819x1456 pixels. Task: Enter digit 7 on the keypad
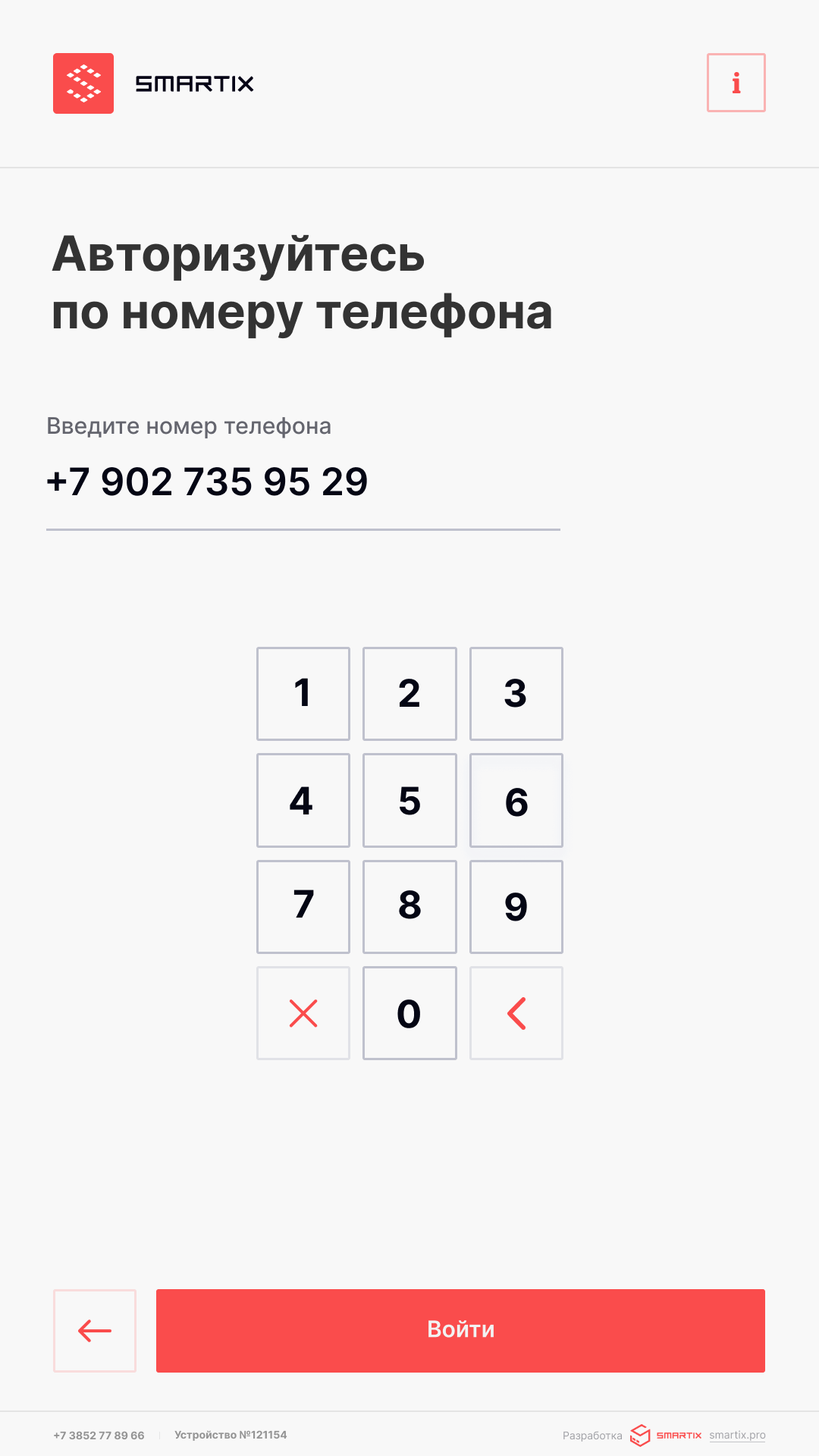pyautogui.click(x=303, y=907)
